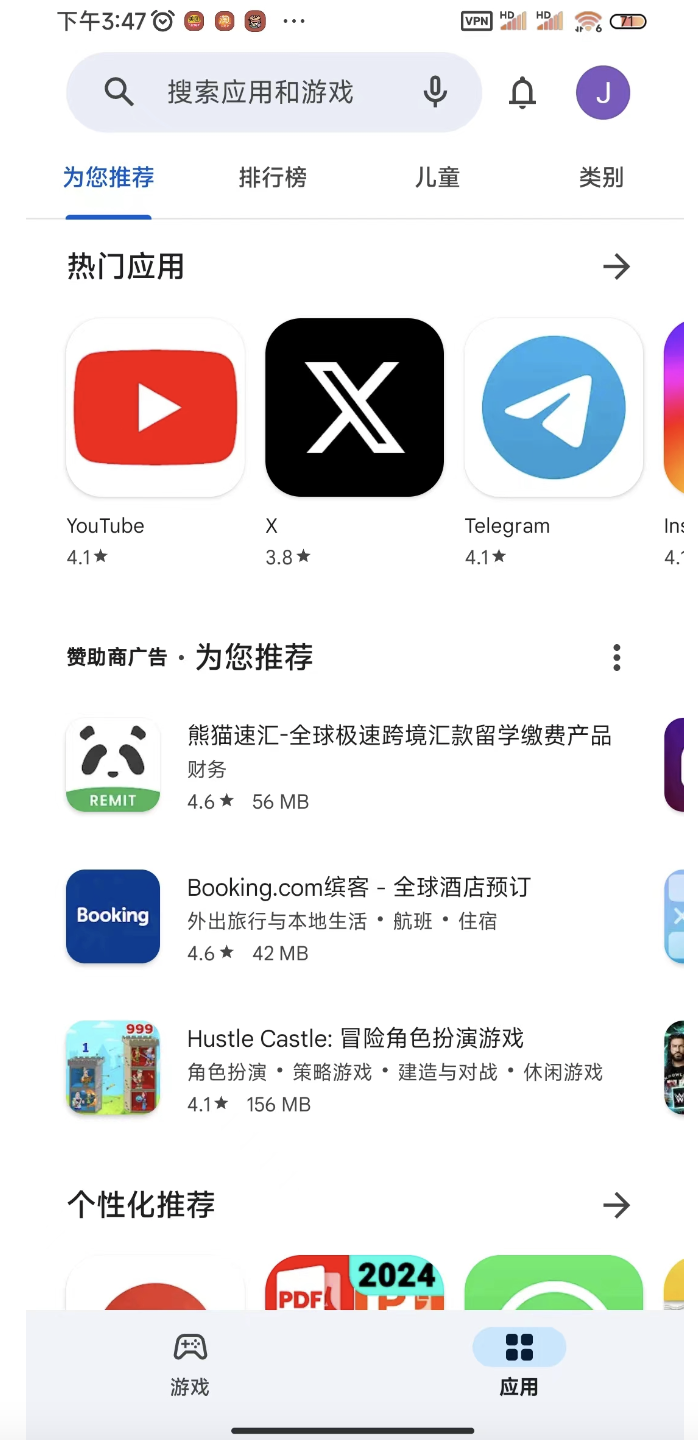Open the X app tile
The image size is (698, 1440).
click(x=354, y=442)
